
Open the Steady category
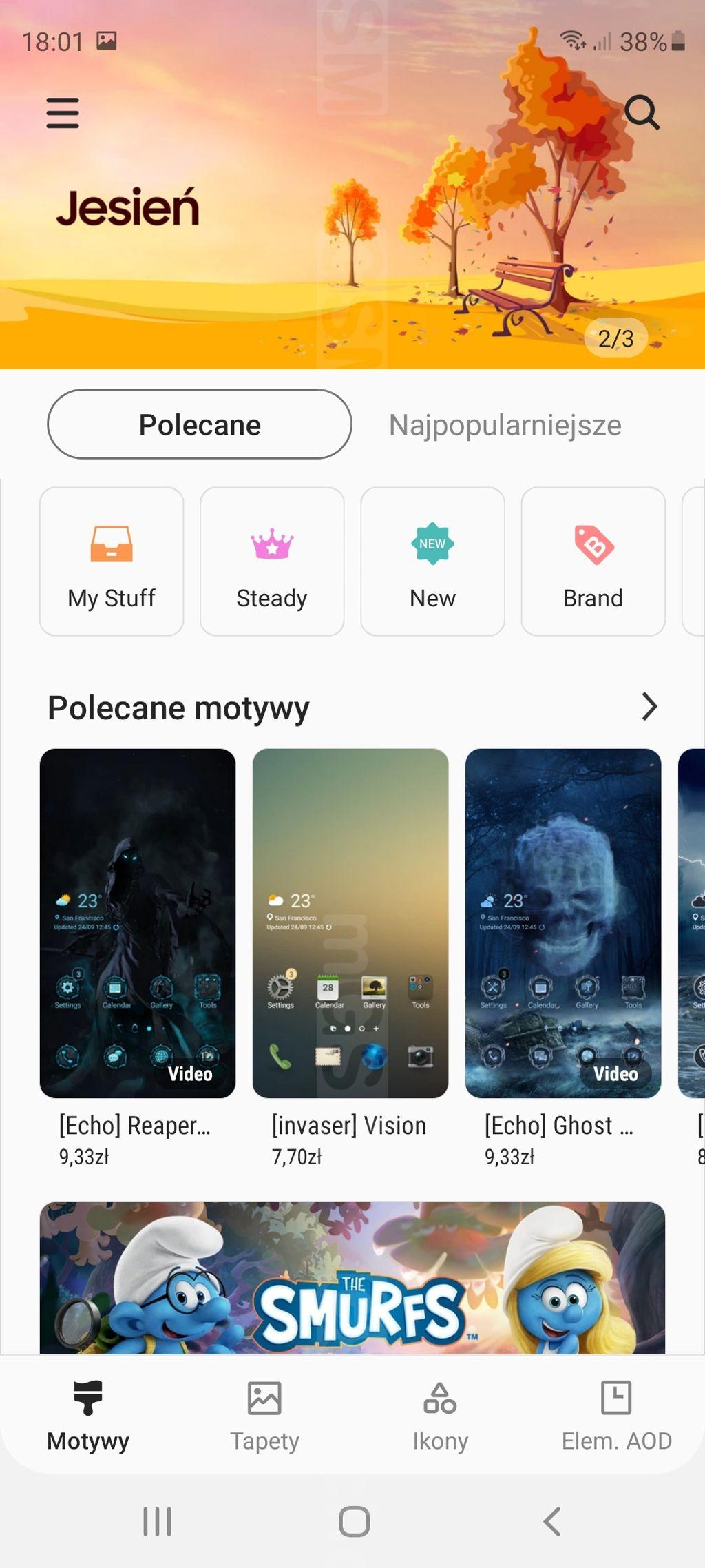(x=272, y=561)
